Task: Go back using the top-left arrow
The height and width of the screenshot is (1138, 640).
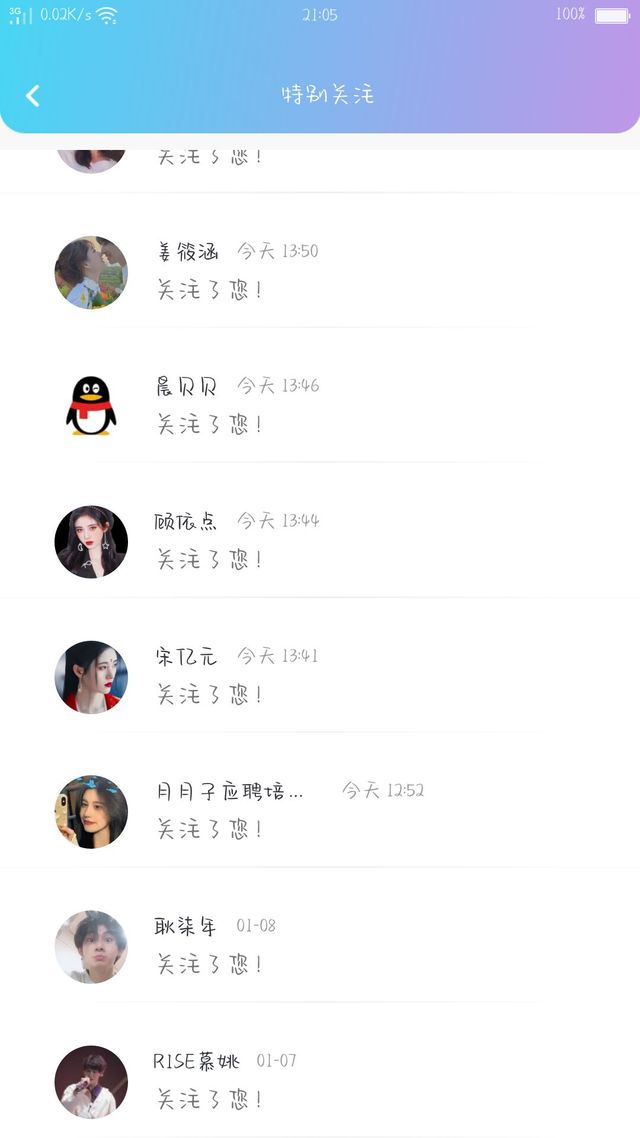Action: 33,96
